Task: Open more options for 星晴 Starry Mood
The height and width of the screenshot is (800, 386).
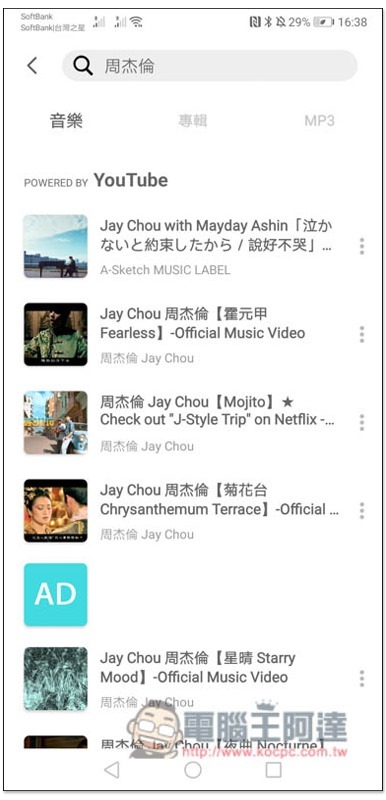Action: pyautogui.click(x=362, y=679)
